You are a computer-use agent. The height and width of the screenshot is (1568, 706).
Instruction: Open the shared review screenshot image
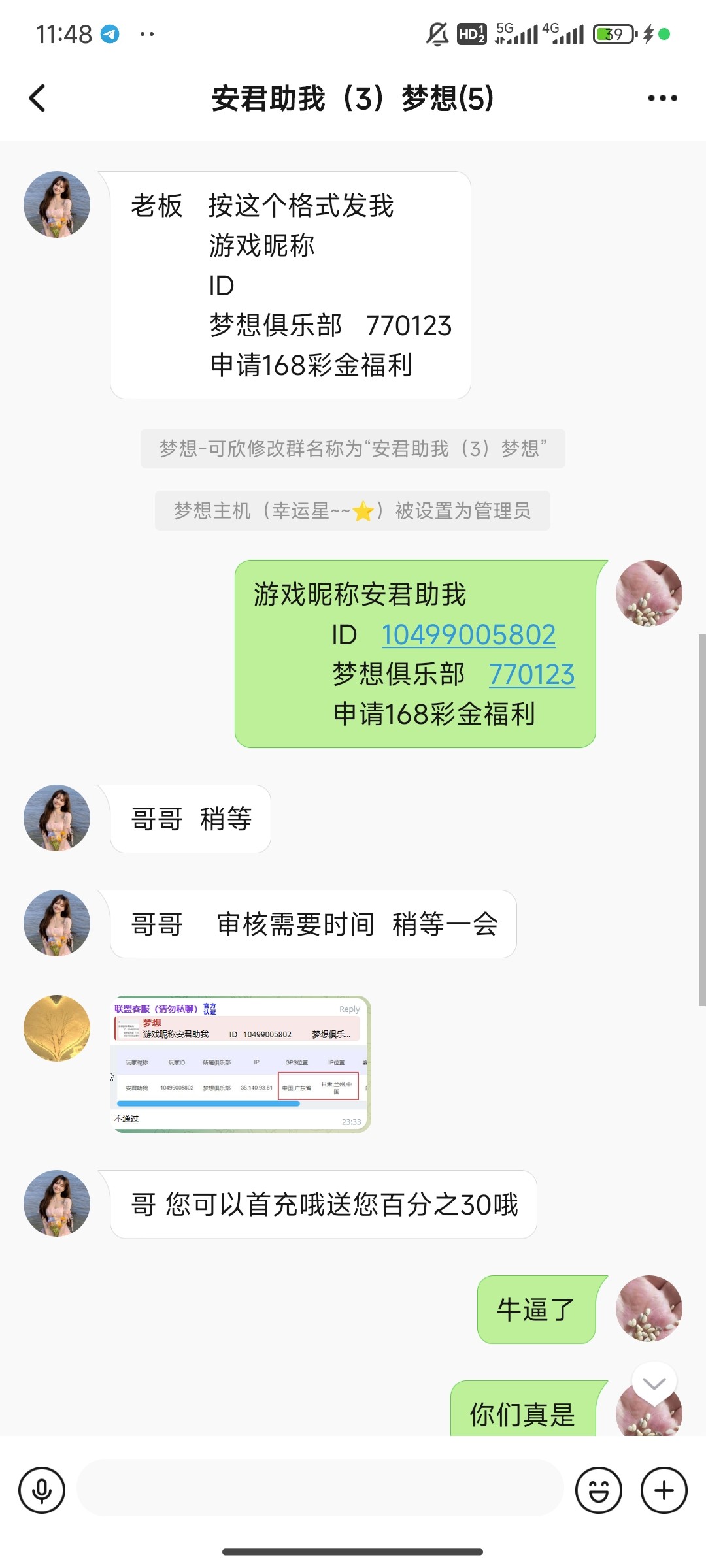pyautogui.click(x=241, y=1064)
